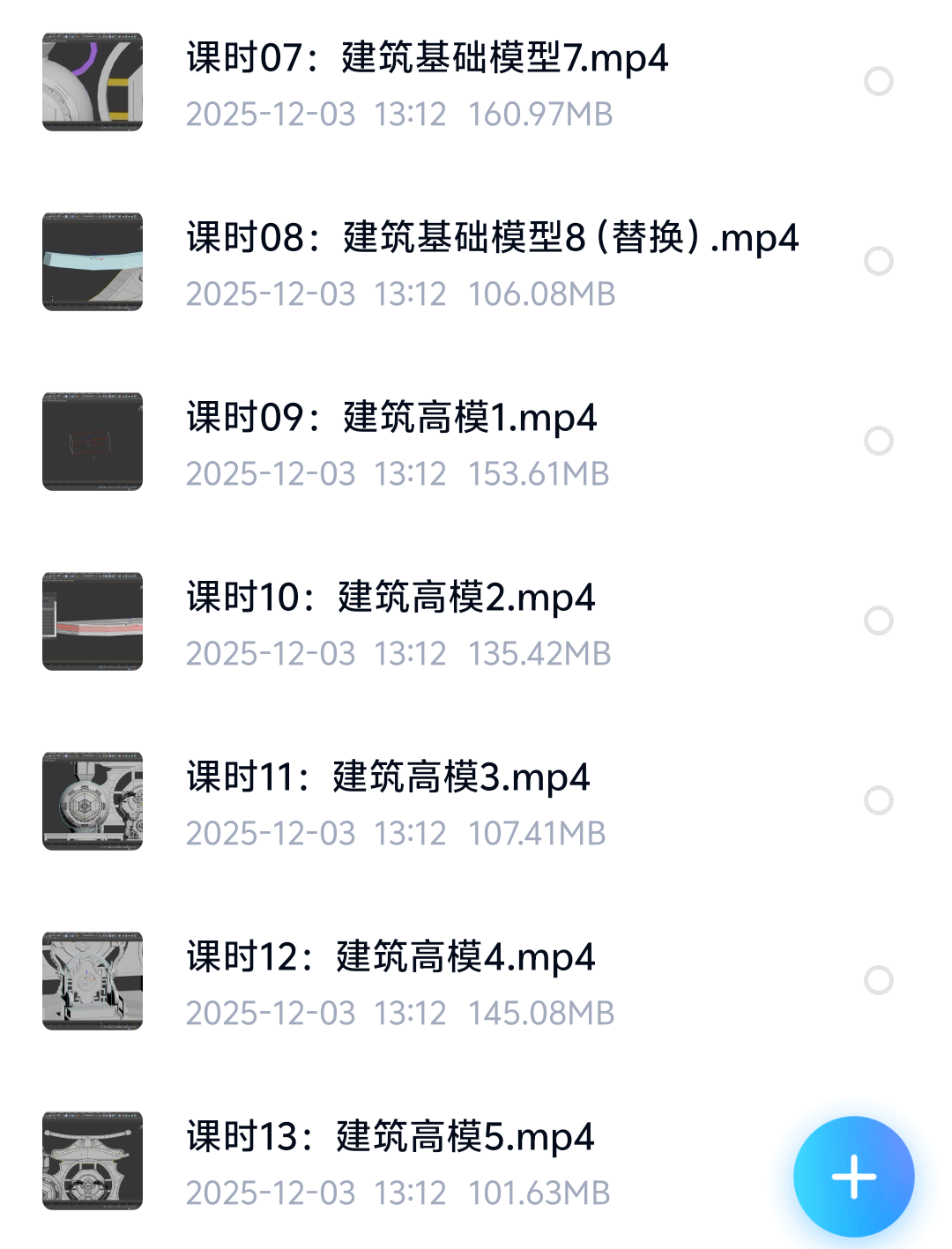Select the circle next to 课时08 file

[x=878, y=261]
